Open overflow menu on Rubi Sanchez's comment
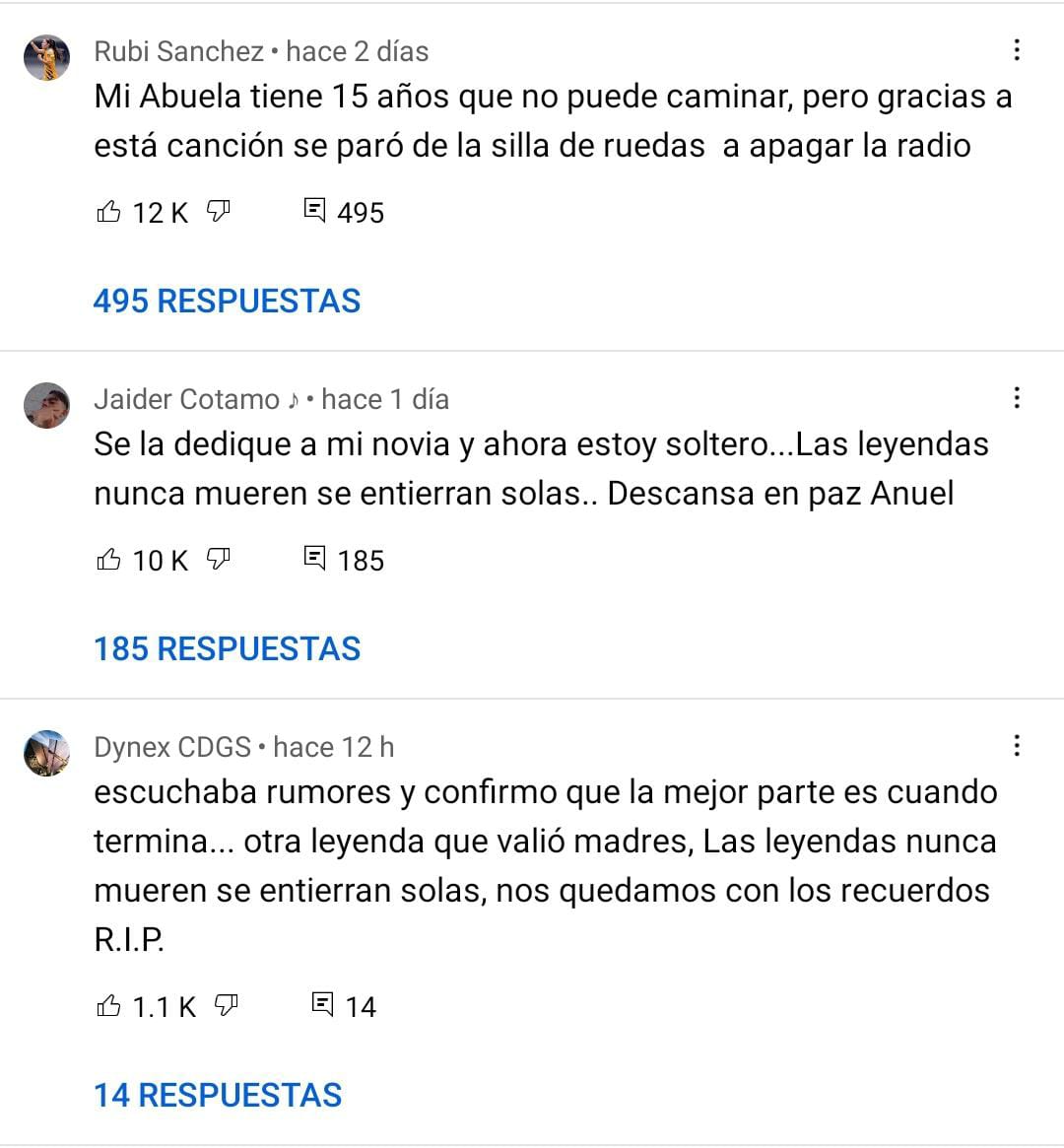1064x1148 pixels. pyautogui.click(x=1017, y=50)
